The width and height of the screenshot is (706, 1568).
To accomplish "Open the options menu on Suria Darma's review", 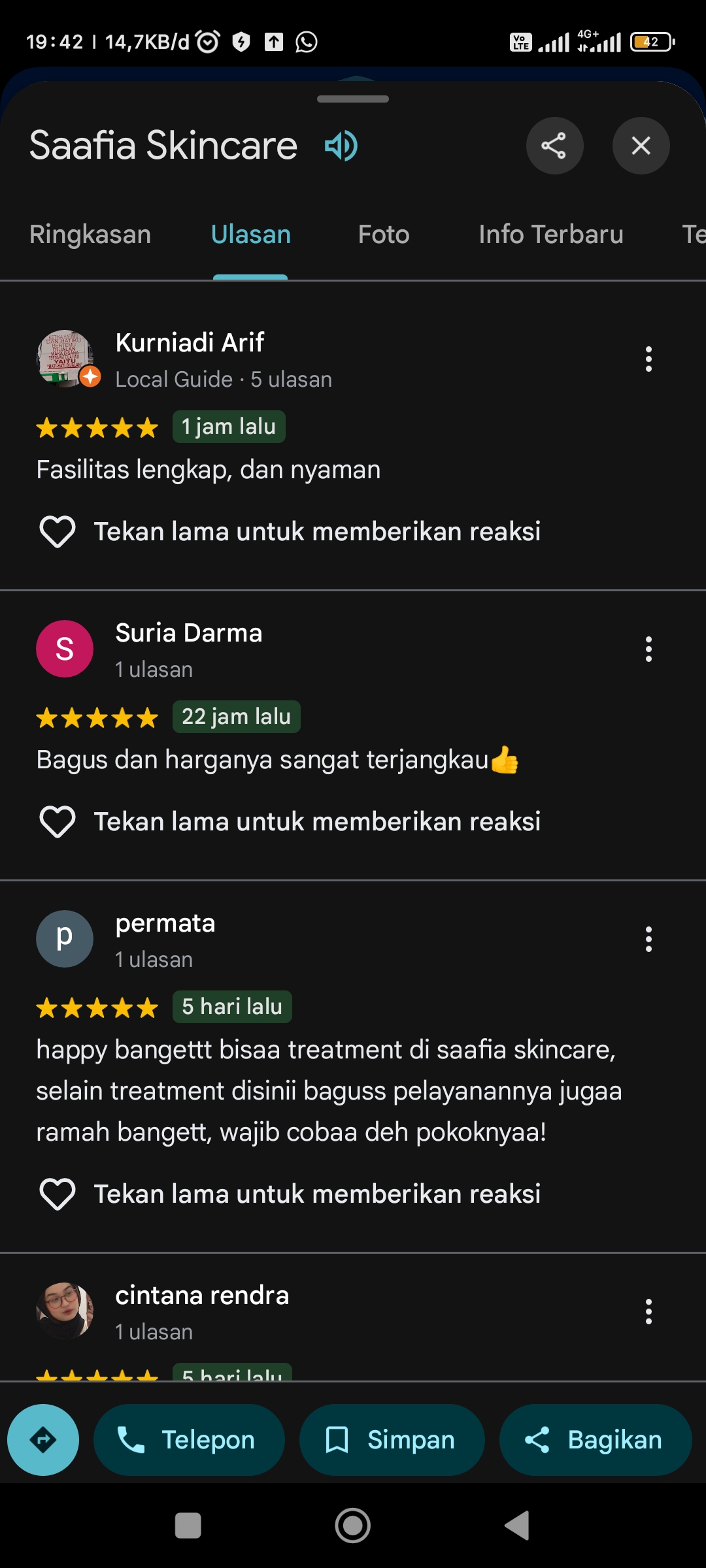I will pyautogui.click(x=648, y=649).
